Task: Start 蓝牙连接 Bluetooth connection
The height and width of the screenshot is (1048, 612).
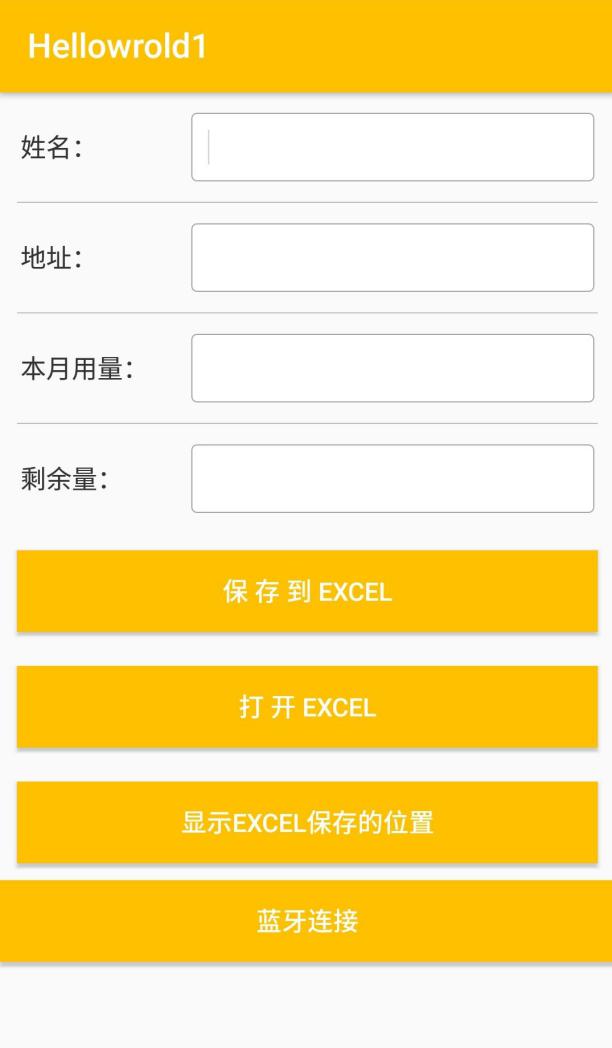Action: pos(306,921)
